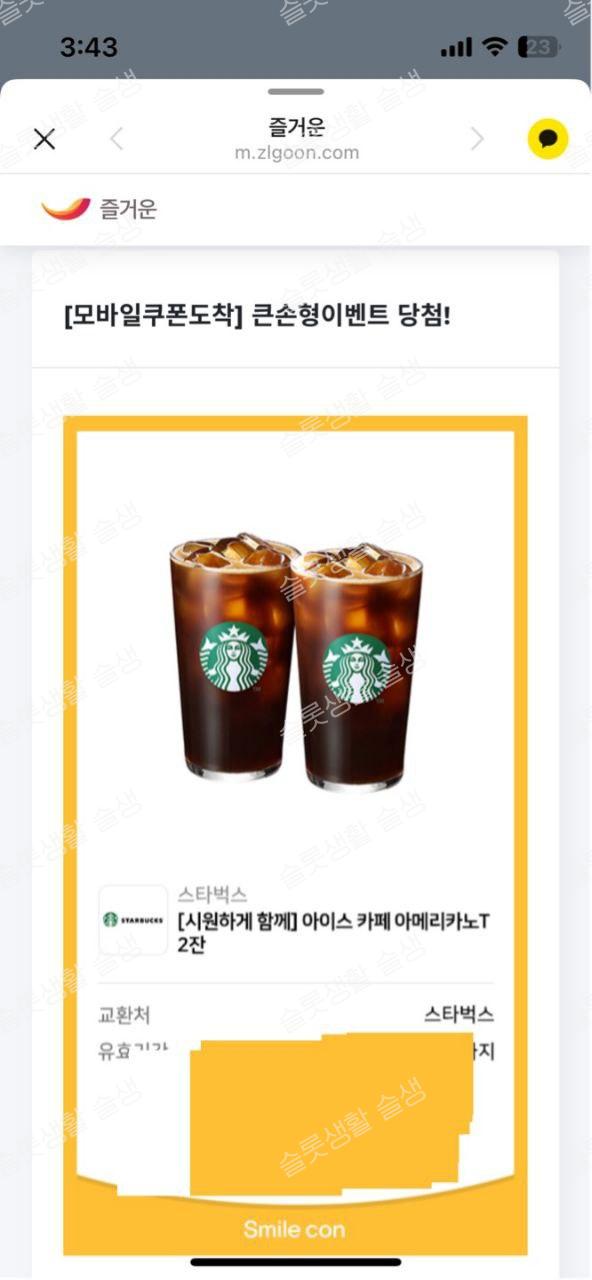Tap the yellow KakaoTalk chat bubble icon
Screen dimensions: 592x1280
[548, 139]
